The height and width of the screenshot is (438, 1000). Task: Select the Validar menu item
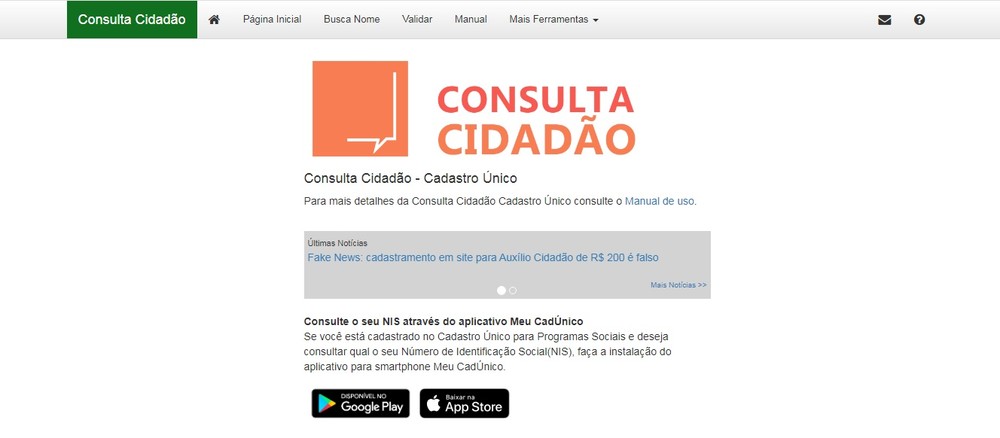(417, 20)
